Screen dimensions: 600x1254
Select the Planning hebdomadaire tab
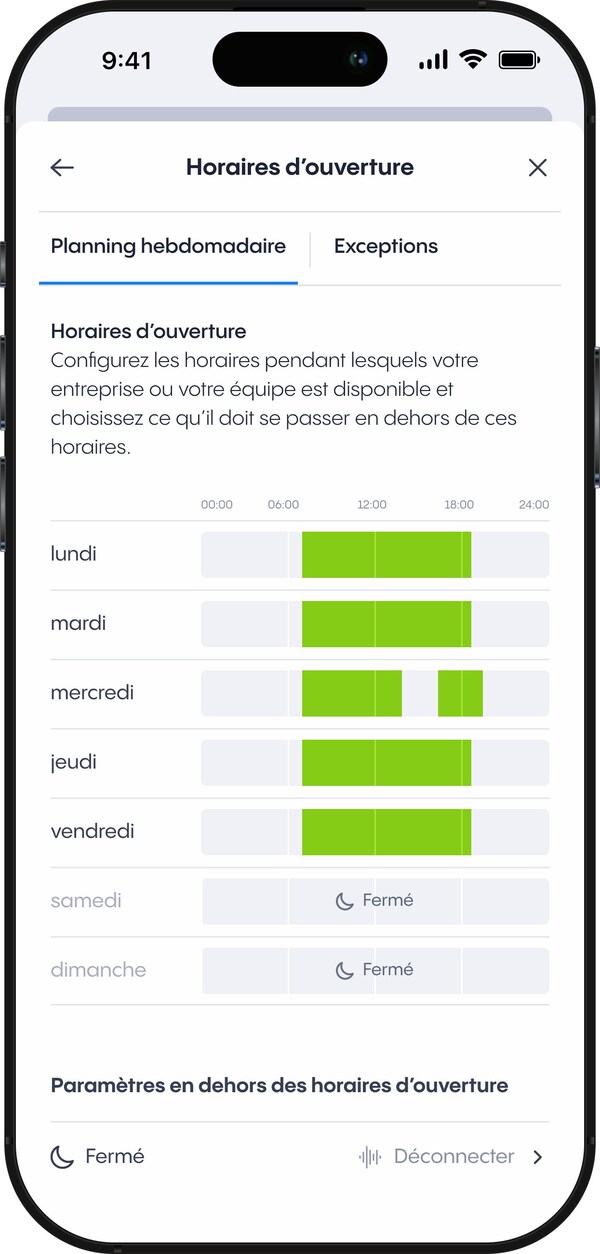pyautogui.click(x=168, y=246)
